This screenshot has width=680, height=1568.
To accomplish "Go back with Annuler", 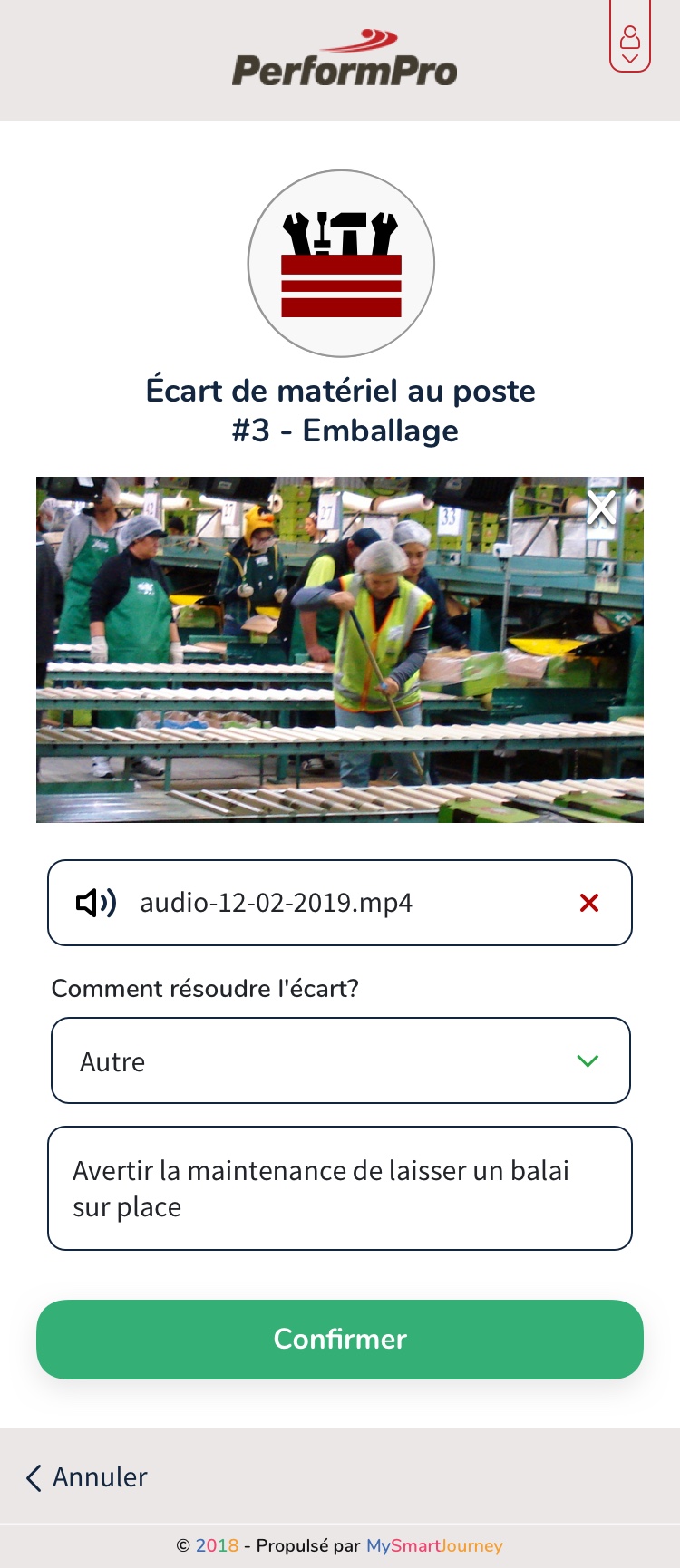I will click(x=87, y=1477).
